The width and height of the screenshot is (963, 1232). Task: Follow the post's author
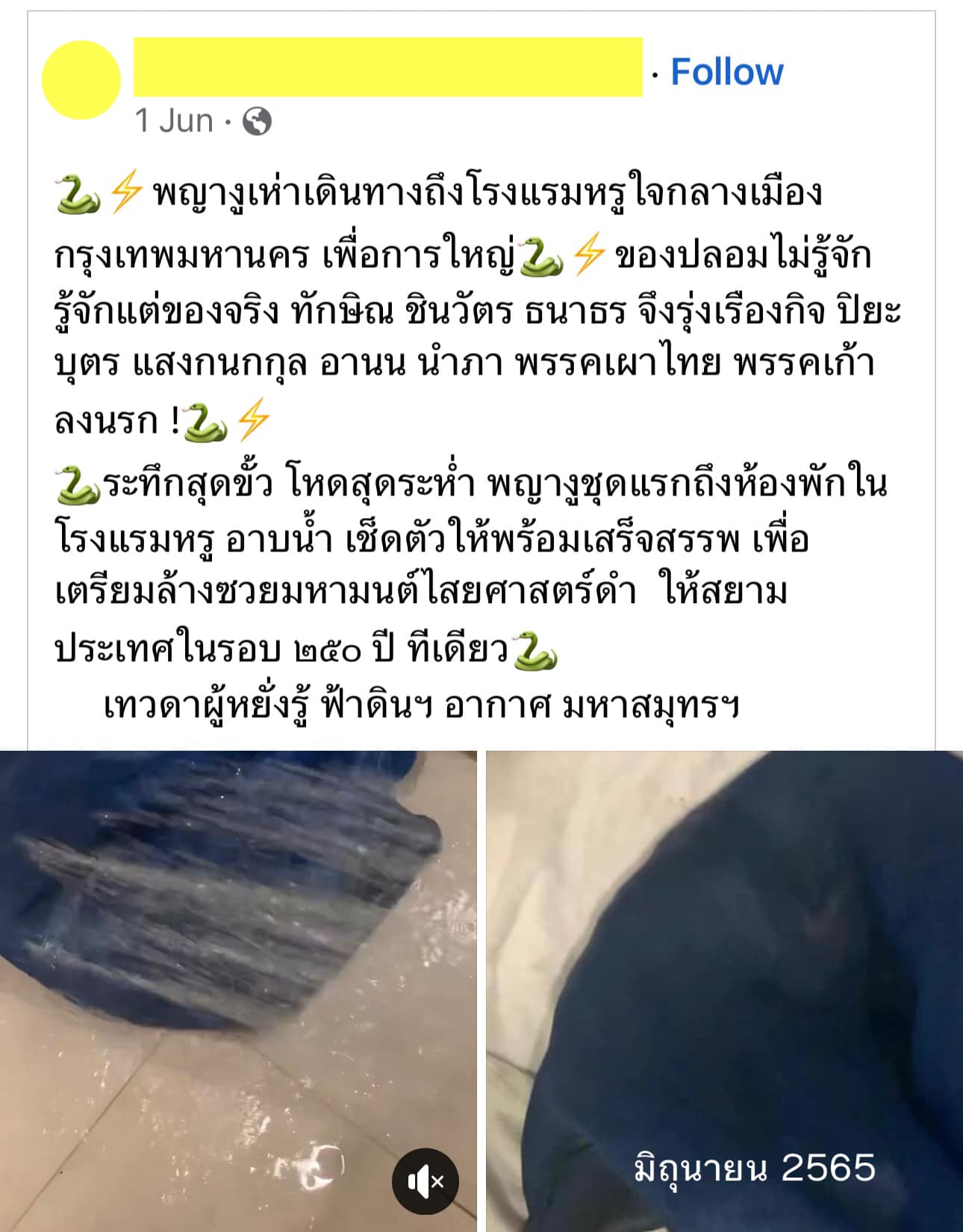pos(726,72)
